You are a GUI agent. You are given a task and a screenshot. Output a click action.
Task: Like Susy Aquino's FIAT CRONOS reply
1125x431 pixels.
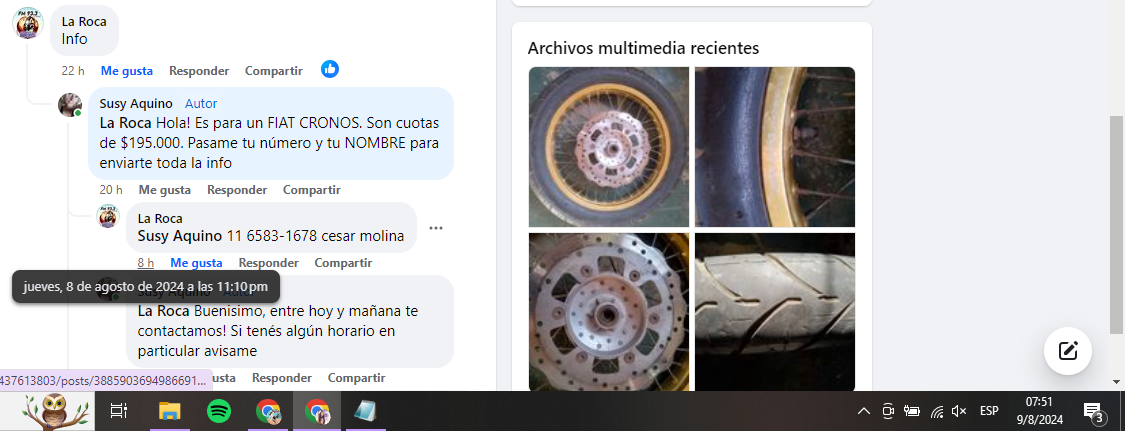[x=164, y=190]
